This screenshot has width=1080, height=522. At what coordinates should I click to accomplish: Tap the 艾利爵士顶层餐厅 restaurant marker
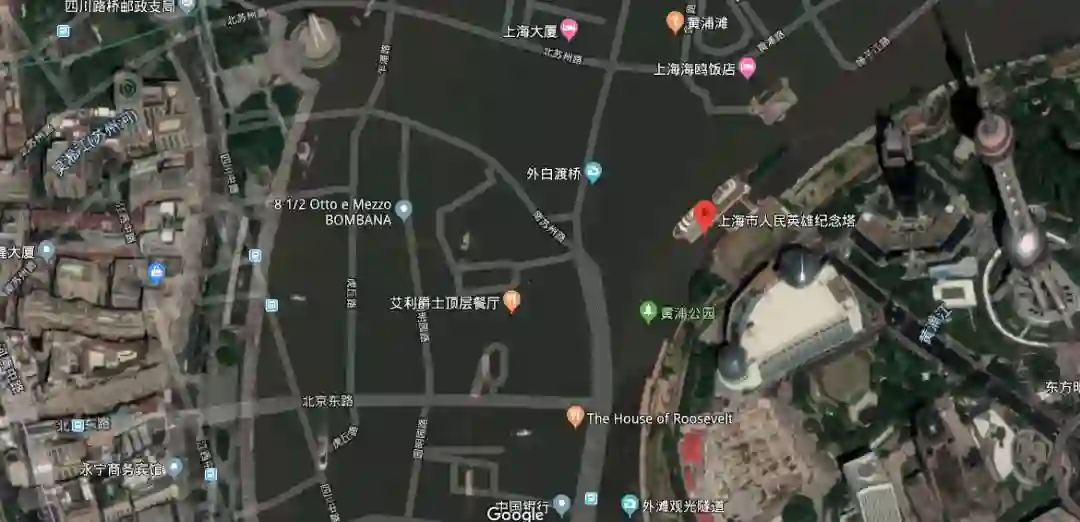pyautogui.click(x=512, y=300)
